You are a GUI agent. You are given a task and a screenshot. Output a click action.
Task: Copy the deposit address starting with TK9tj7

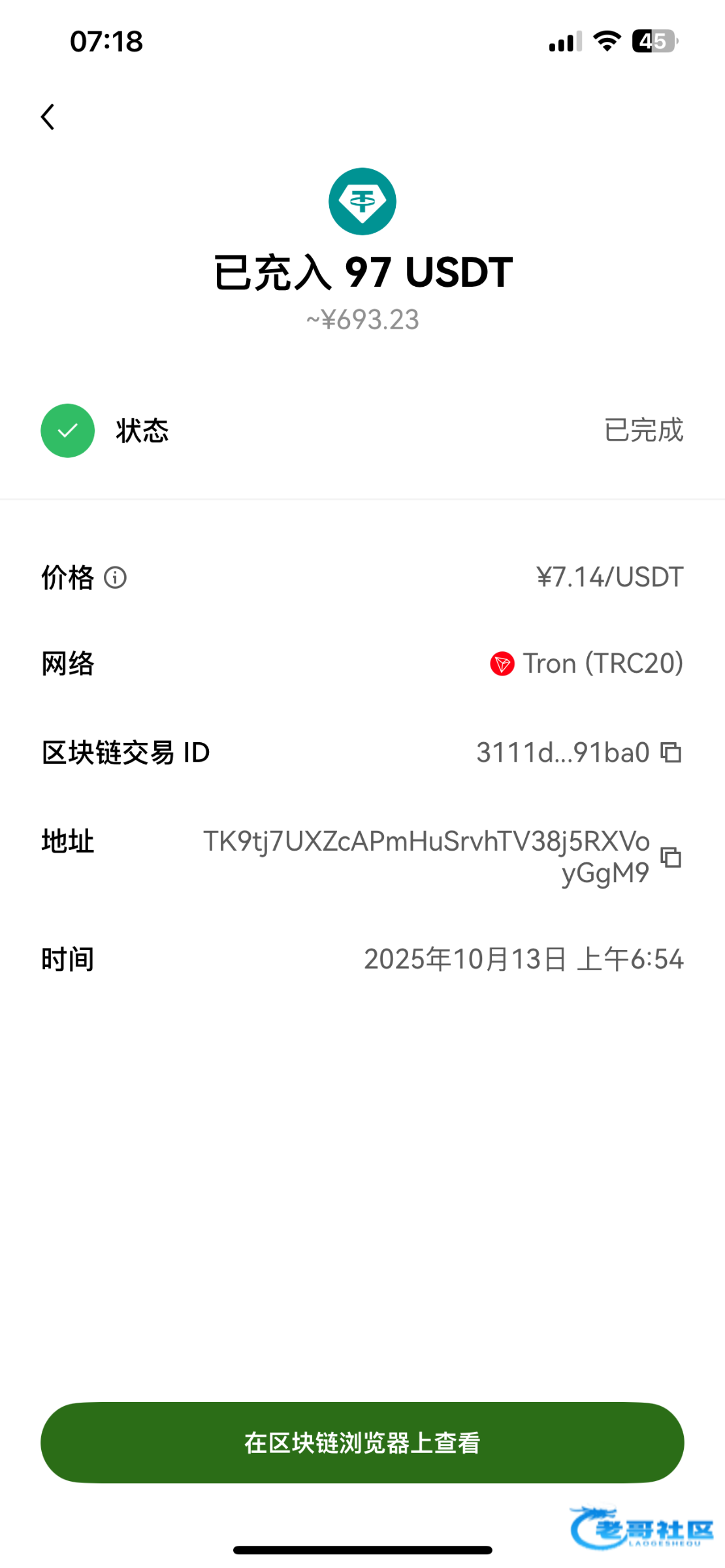(x=671, y=857)
